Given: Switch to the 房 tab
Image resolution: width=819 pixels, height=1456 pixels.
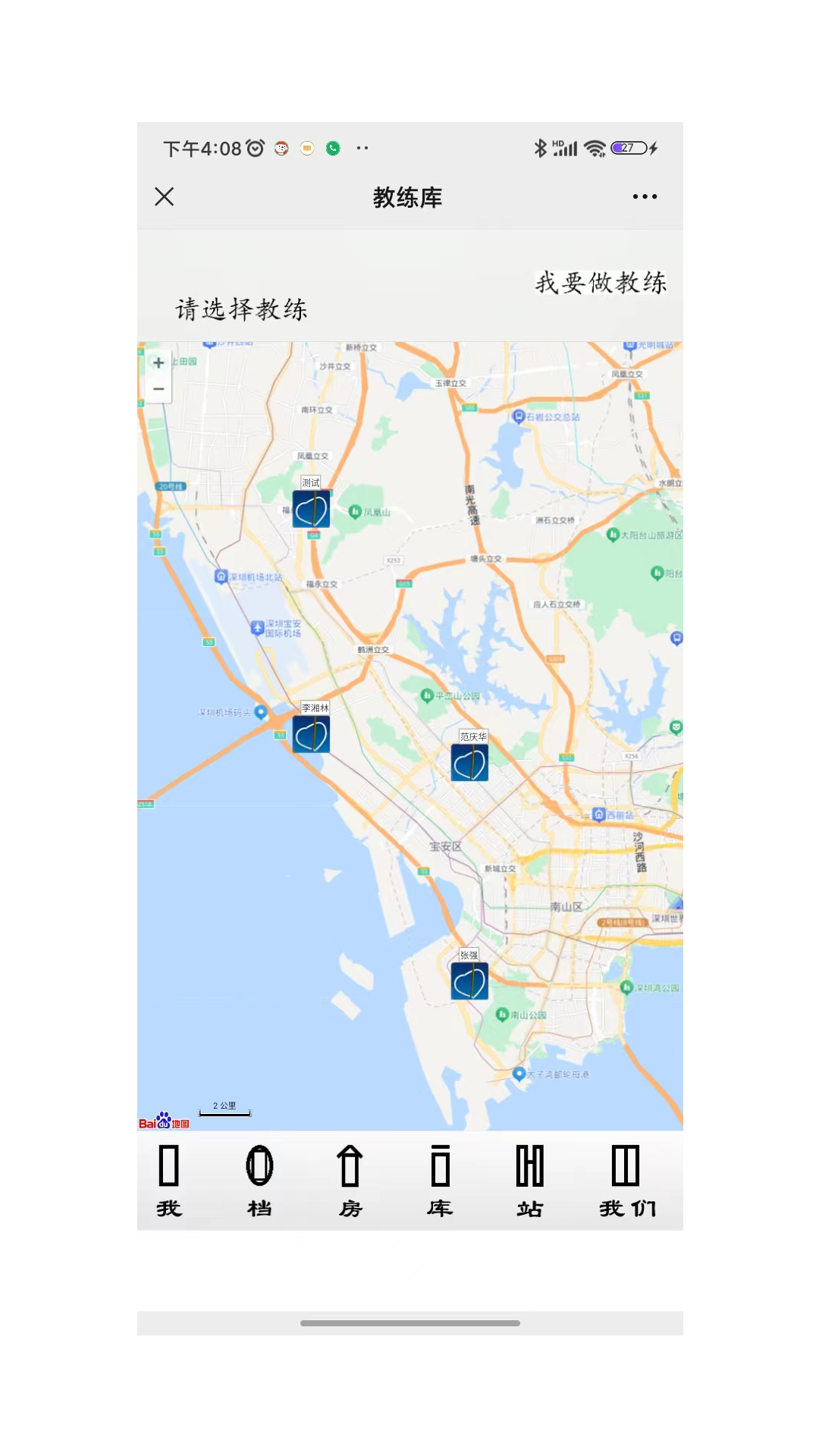Looking at the screenshot, I should [x=350, y=1181].
